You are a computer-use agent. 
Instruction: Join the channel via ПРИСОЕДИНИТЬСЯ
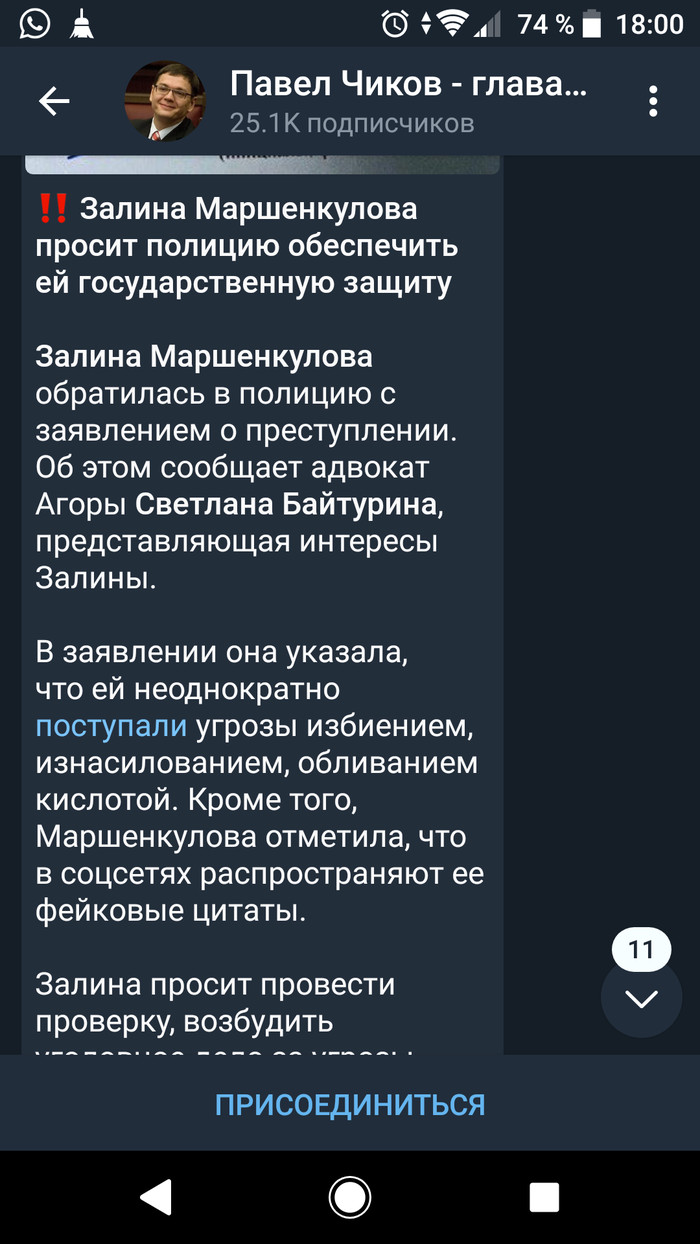[x=350, y=1105]
